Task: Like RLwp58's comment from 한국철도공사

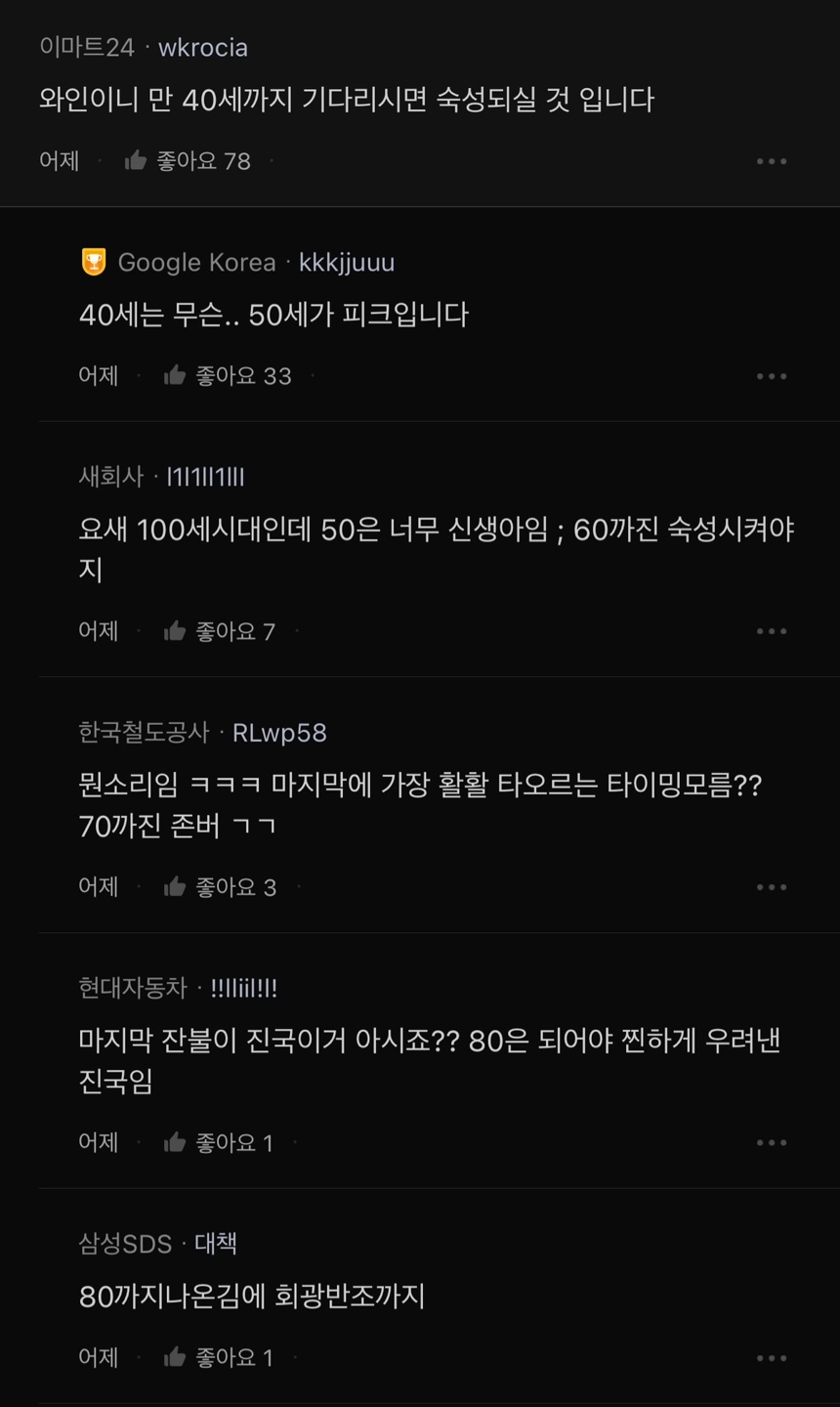Action: (176, 887)
